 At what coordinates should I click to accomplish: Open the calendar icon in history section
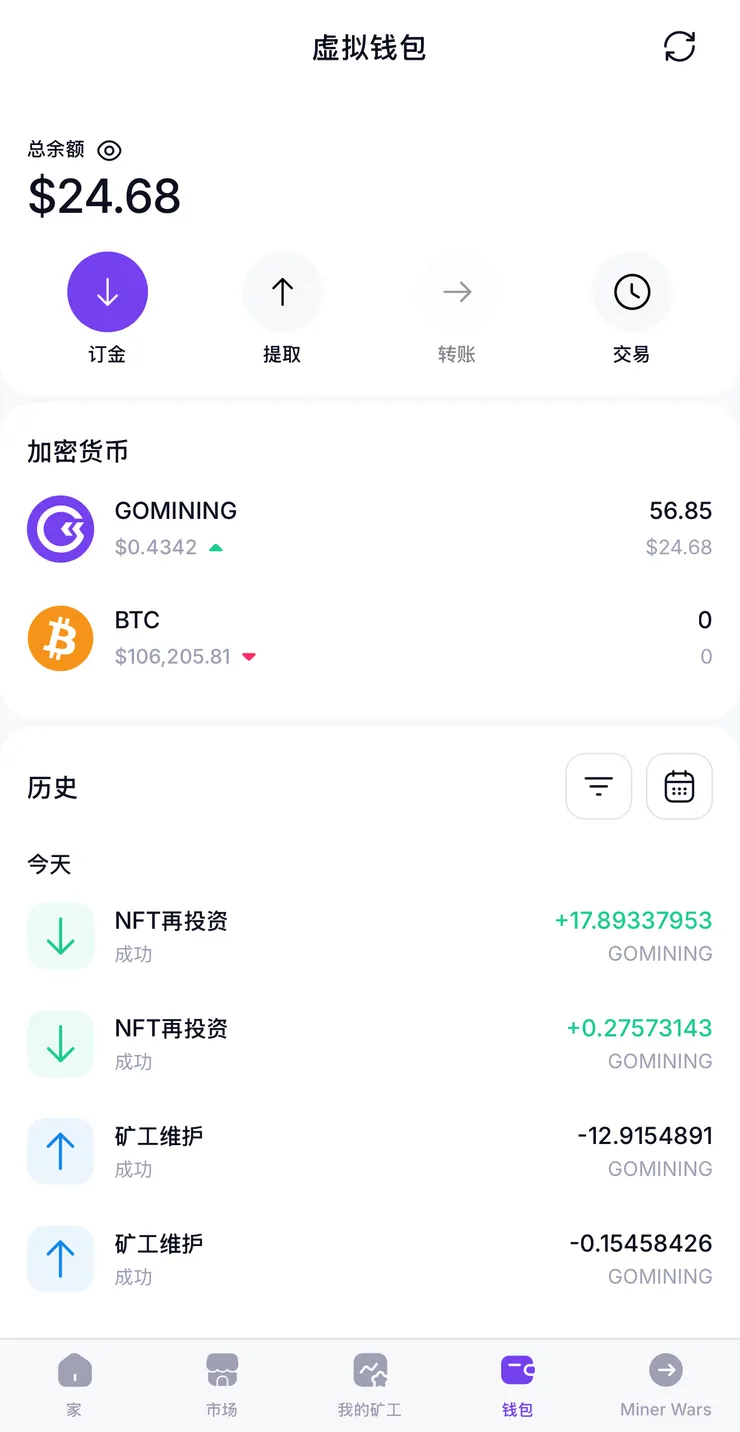(x=679, y=787)
